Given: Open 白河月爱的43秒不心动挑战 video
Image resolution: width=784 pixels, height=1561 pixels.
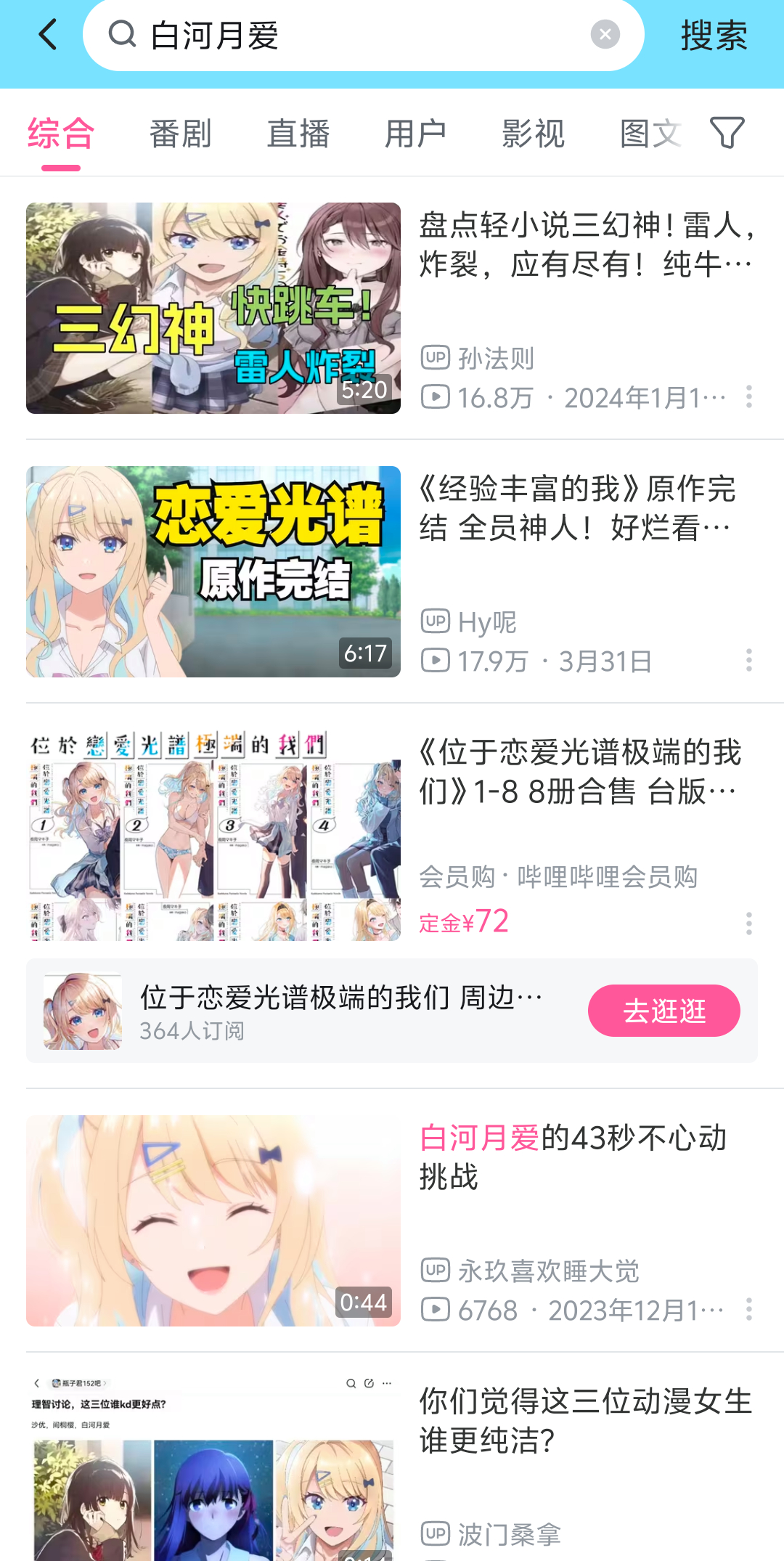Looking at the screenshot, I should (213, 1220).
